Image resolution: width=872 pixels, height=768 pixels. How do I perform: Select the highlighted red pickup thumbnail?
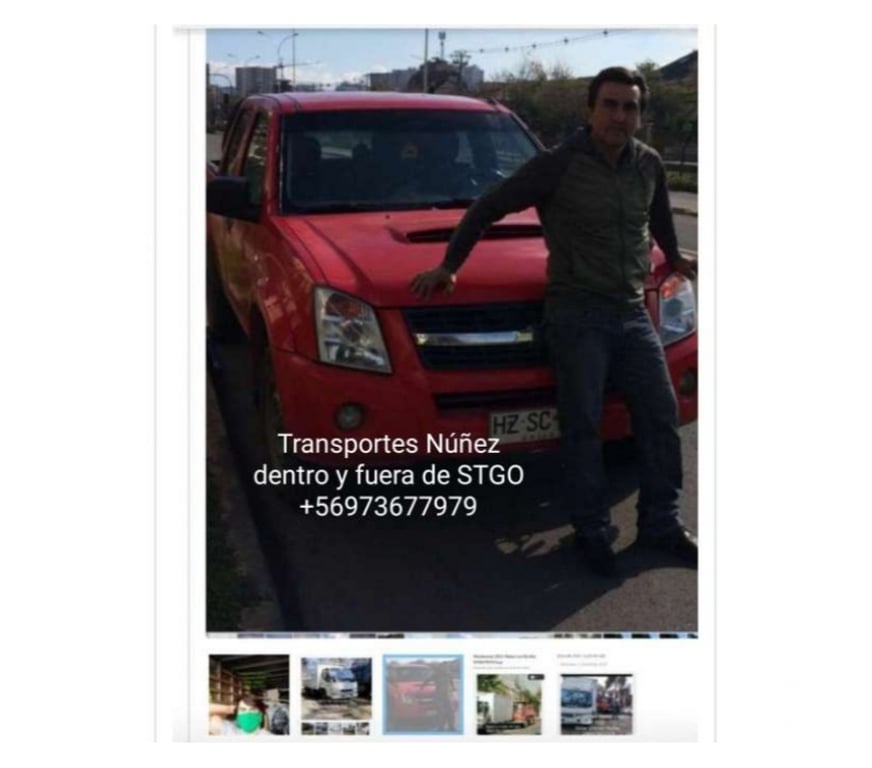(x=423, y=695)
